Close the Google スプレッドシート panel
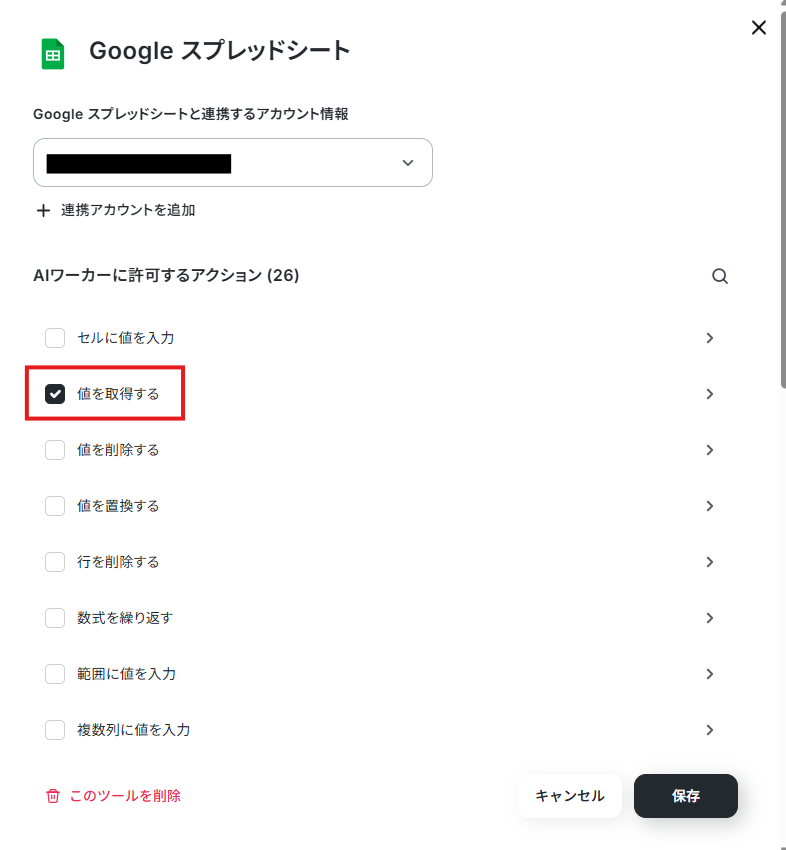 coord(759,28)
